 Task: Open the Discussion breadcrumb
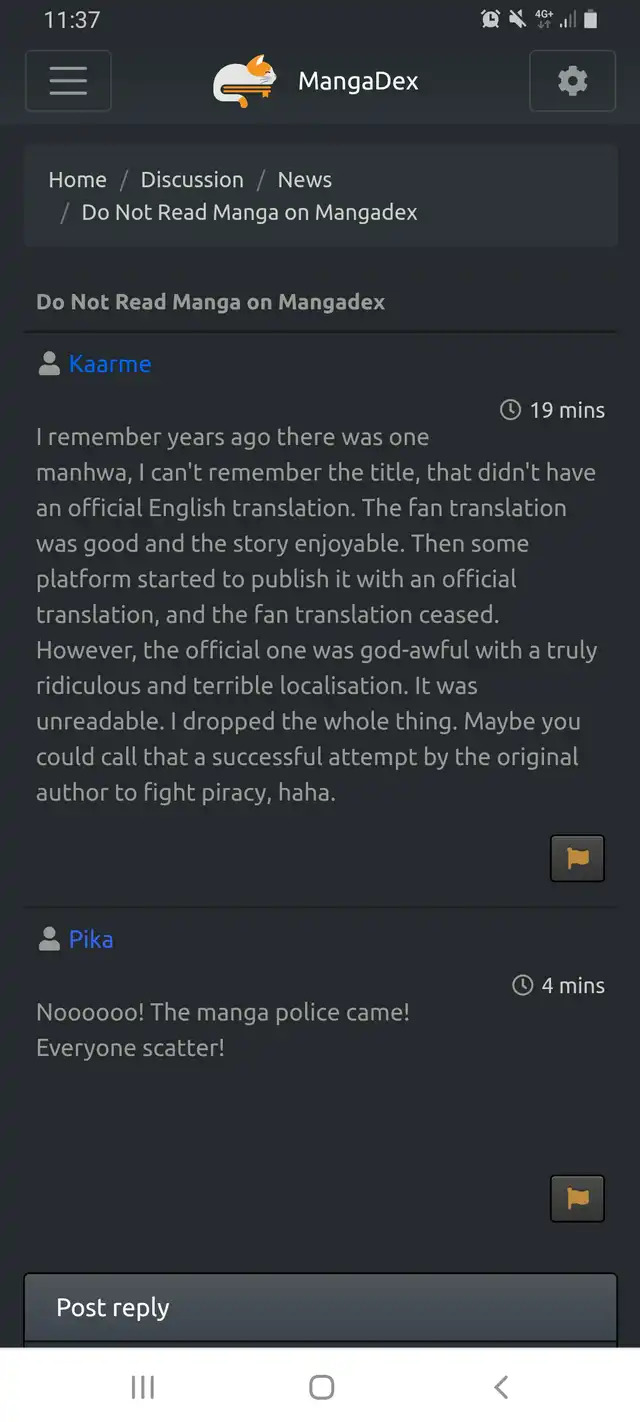192,180
